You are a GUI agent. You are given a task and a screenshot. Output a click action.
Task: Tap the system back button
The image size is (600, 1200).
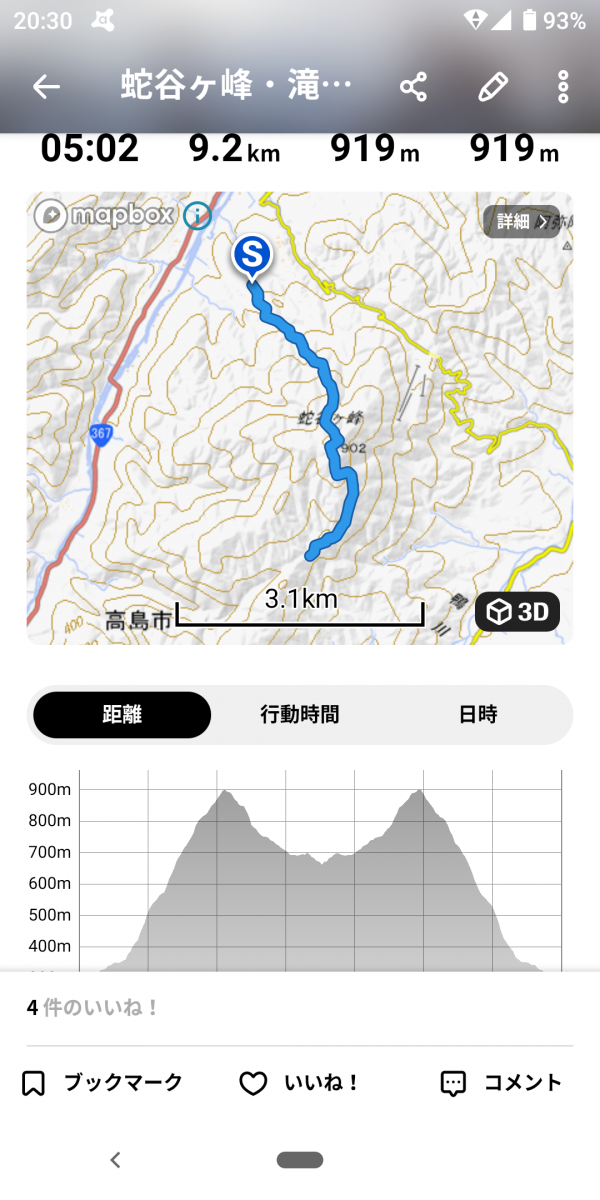[x=115, y=1160]
